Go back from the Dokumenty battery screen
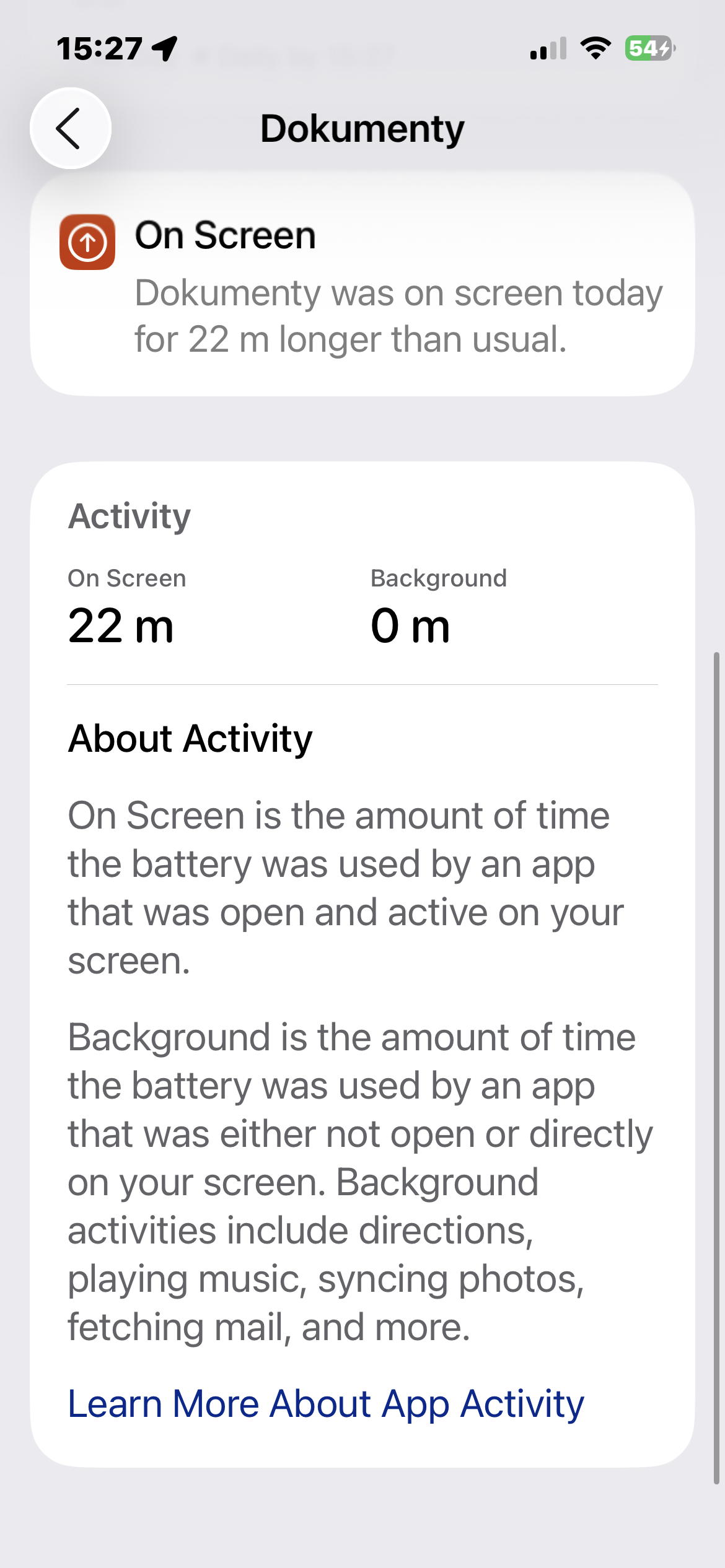This screenshot has width=725, height=1568. coord(71,128)
